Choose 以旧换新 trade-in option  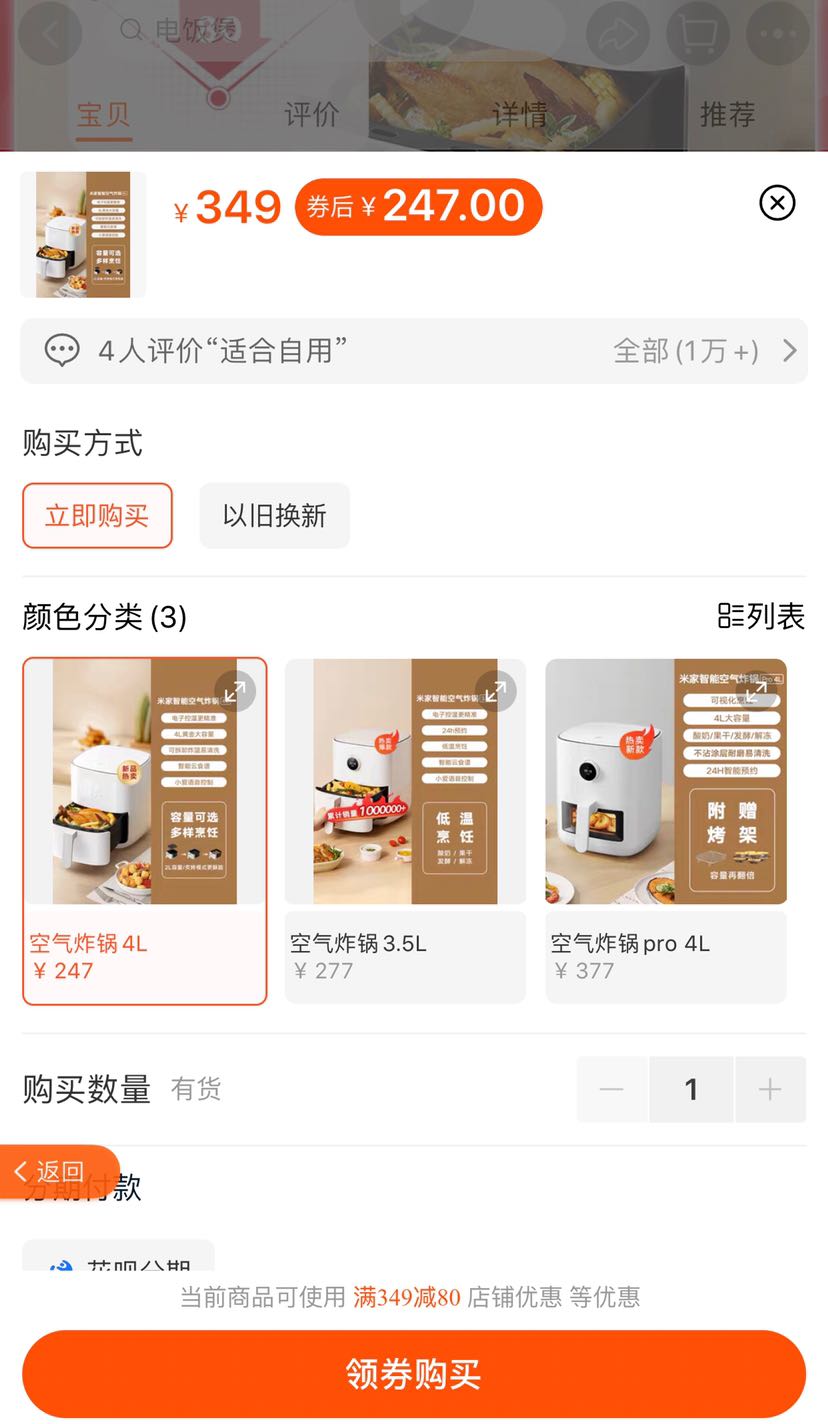coord(275,516)
